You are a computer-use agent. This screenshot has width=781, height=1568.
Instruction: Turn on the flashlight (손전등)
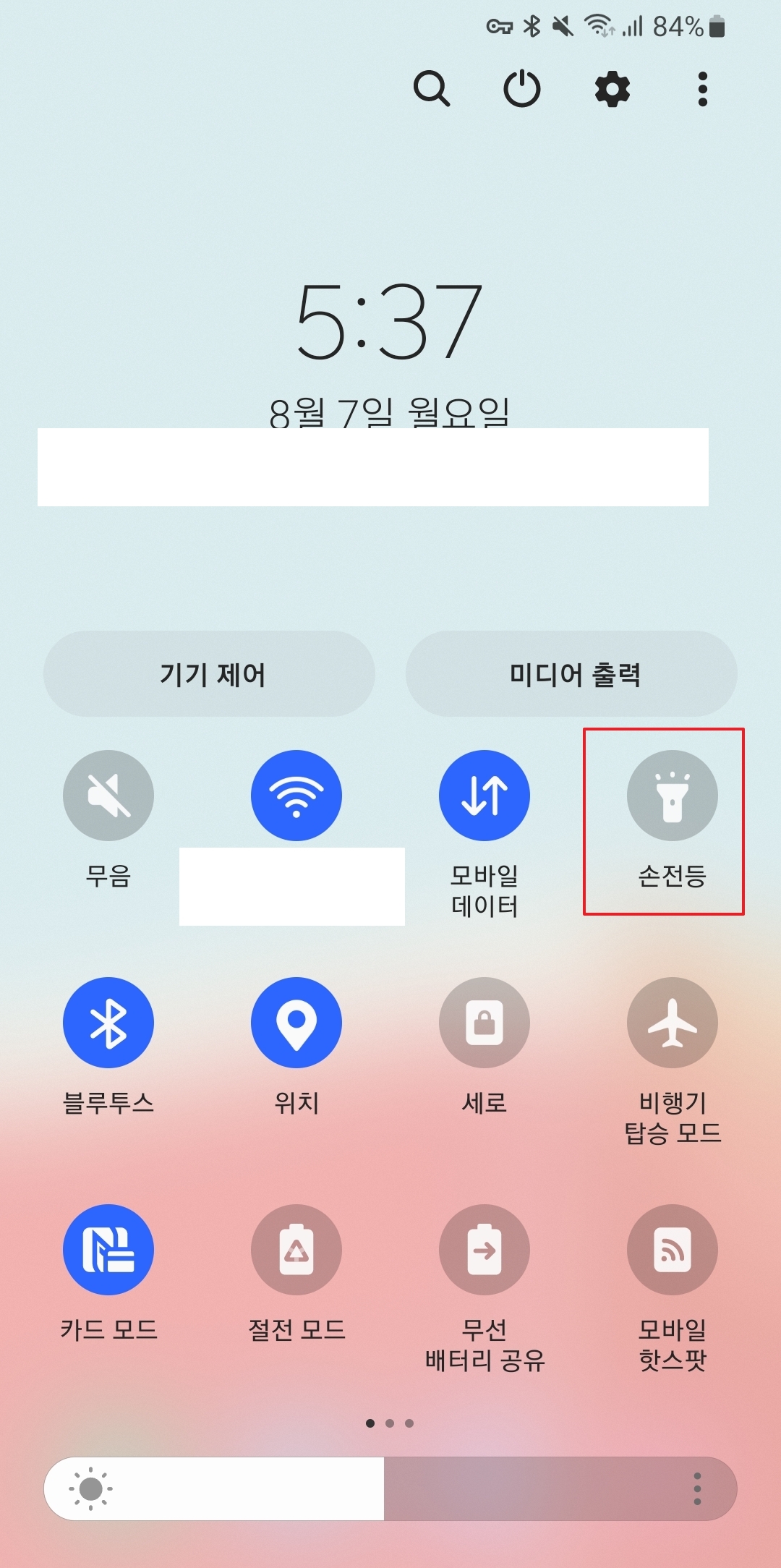[672, 795]
